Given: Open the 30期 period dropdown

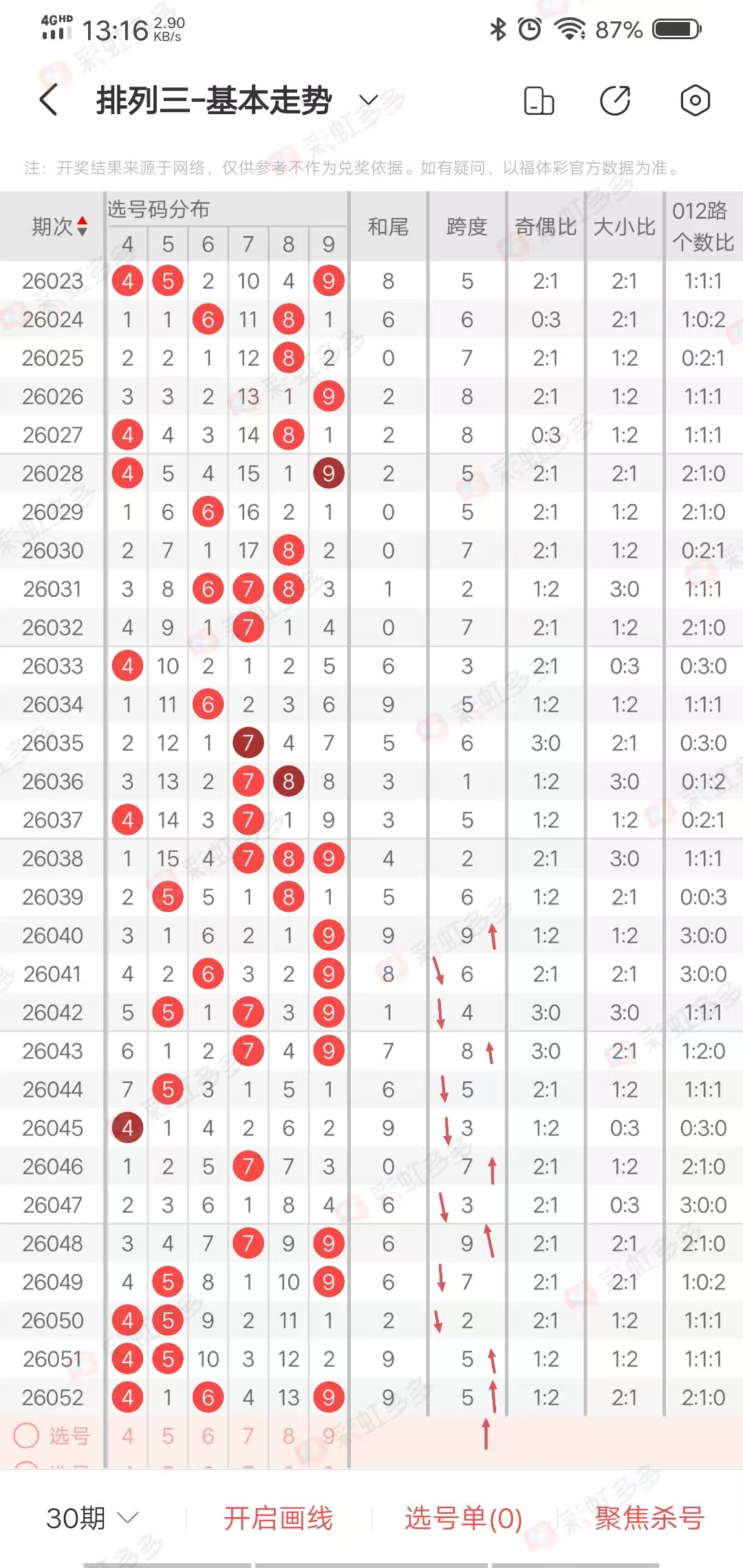Looking at the screenshot, I should point(92,1518).
